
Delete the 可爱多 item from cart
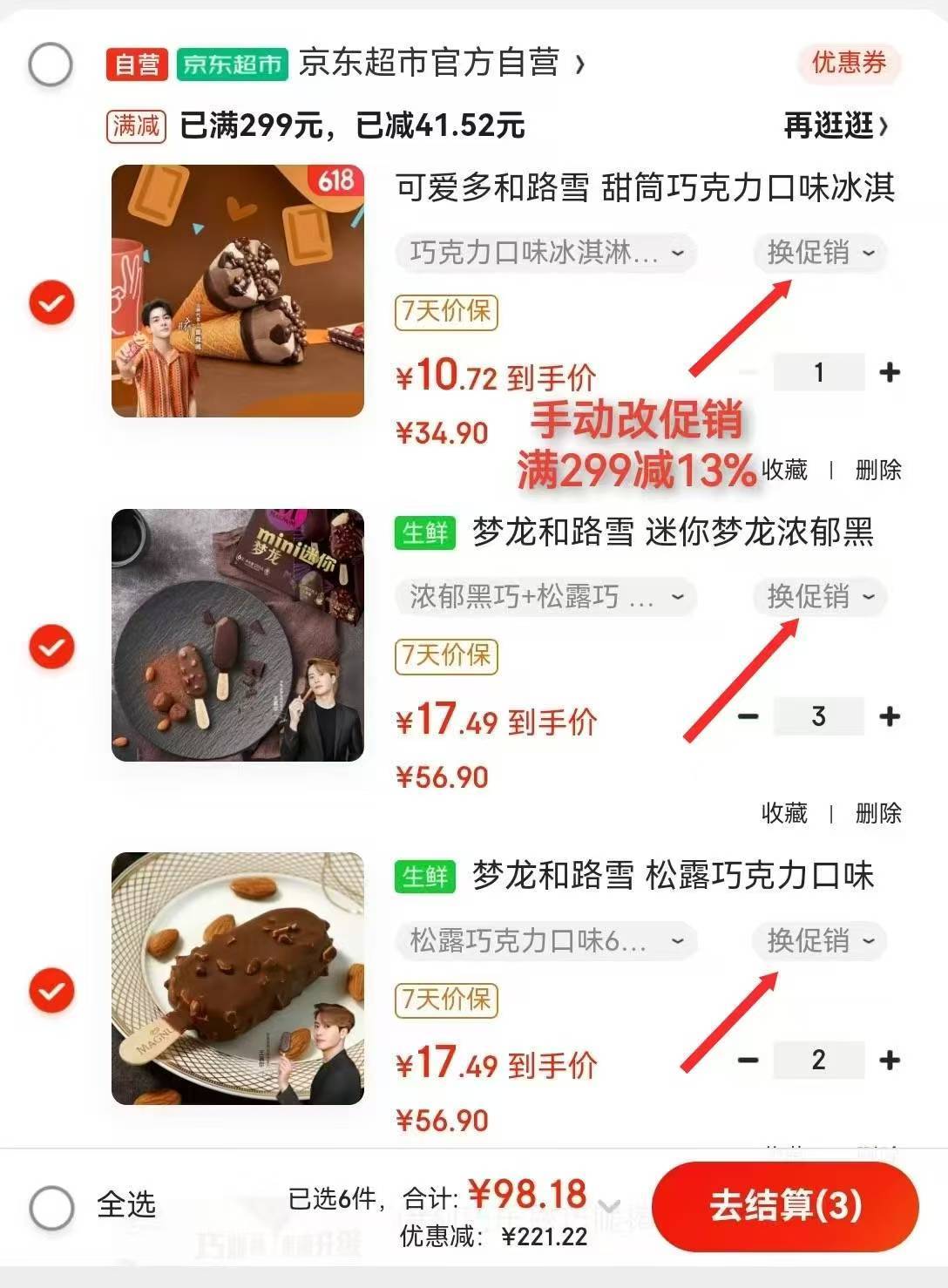(x=877, y=471)
